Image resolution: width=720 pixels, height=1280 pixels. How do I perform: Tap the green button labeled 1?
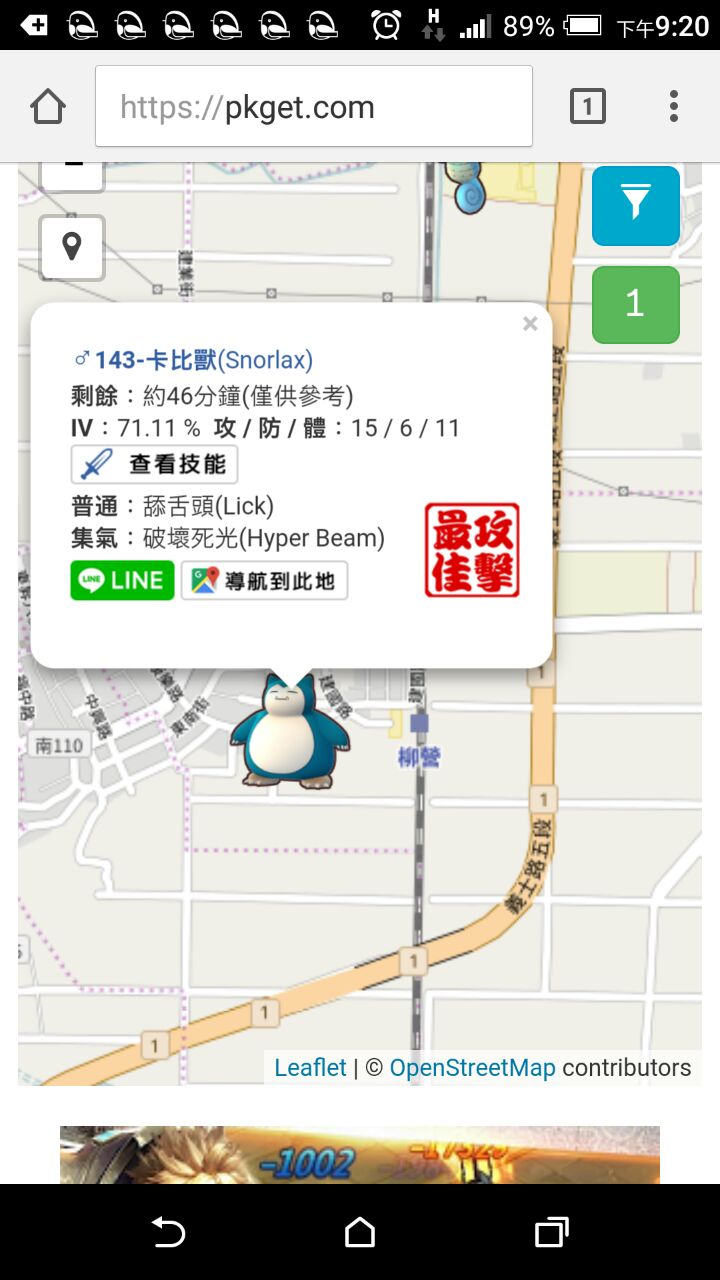click(x=635, y=304)
